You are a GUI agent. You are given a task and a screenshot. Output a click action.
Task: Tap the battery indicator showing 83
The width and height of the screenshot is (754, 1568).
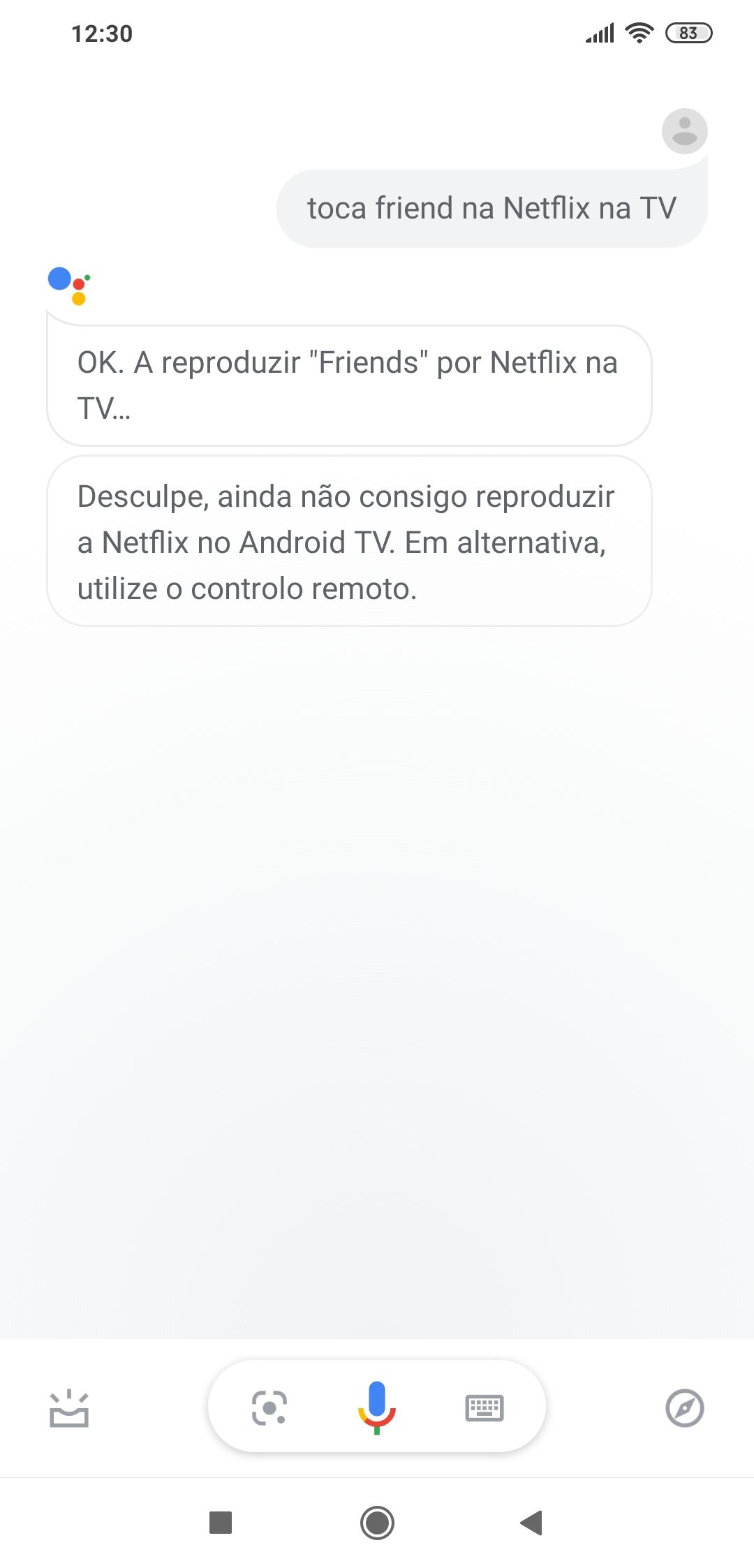click(x=688, y=32)
